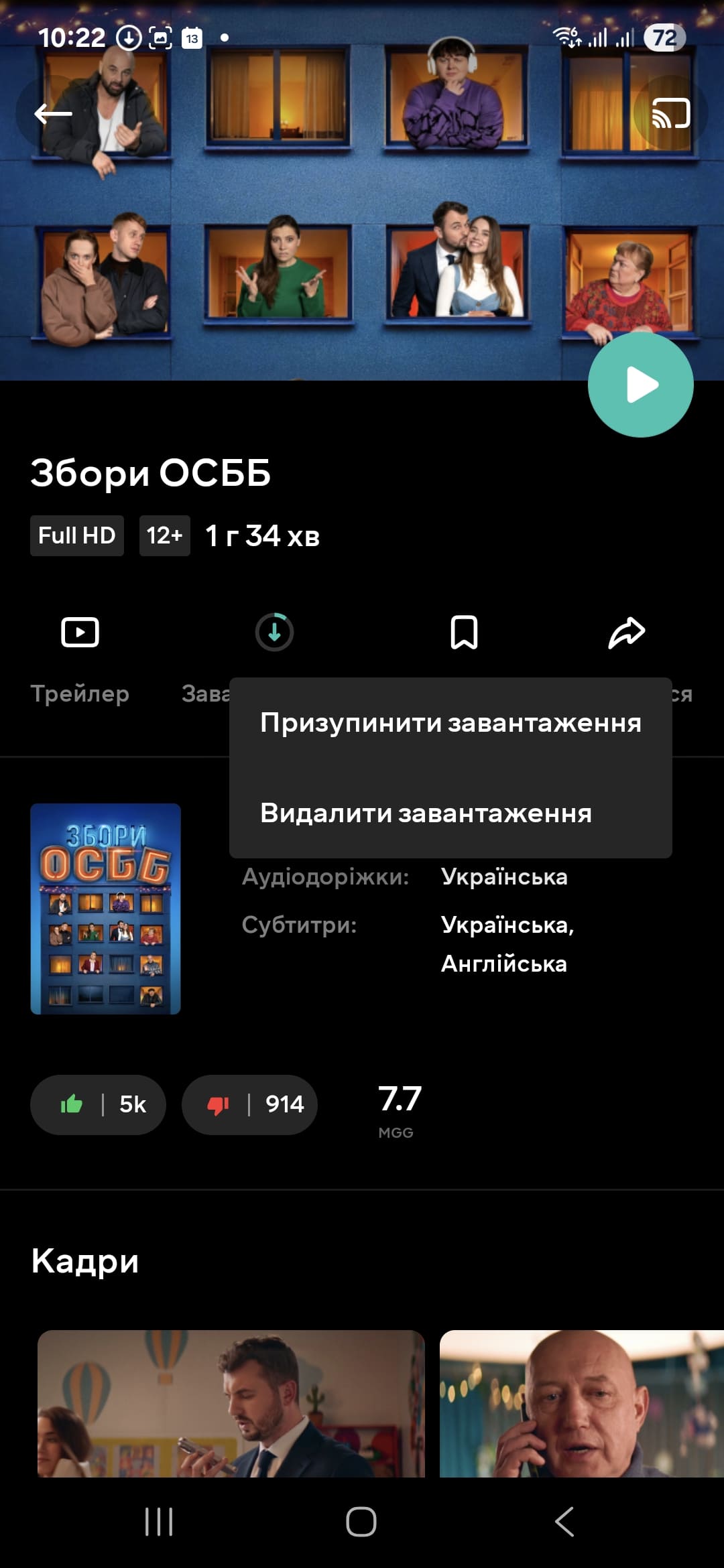Bookmark this movie
The height and width of the screenshot is (1568, 724).
(464, 632)
